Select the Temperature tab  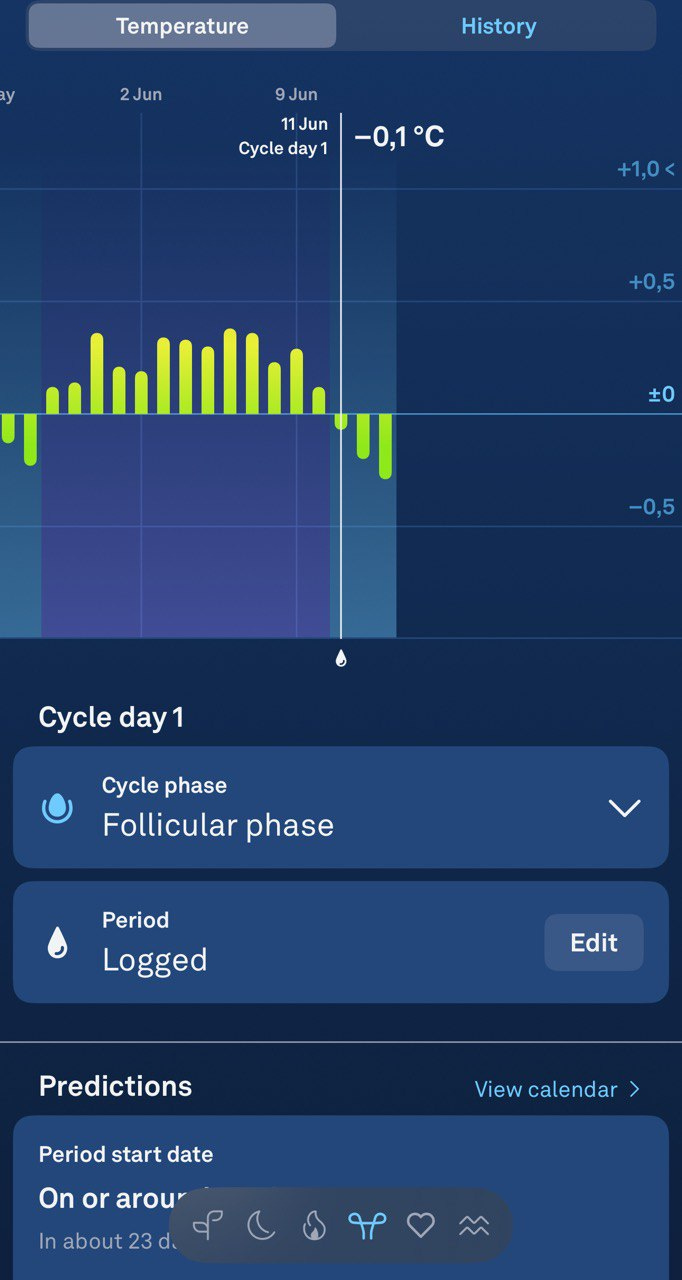click(182, 26)
